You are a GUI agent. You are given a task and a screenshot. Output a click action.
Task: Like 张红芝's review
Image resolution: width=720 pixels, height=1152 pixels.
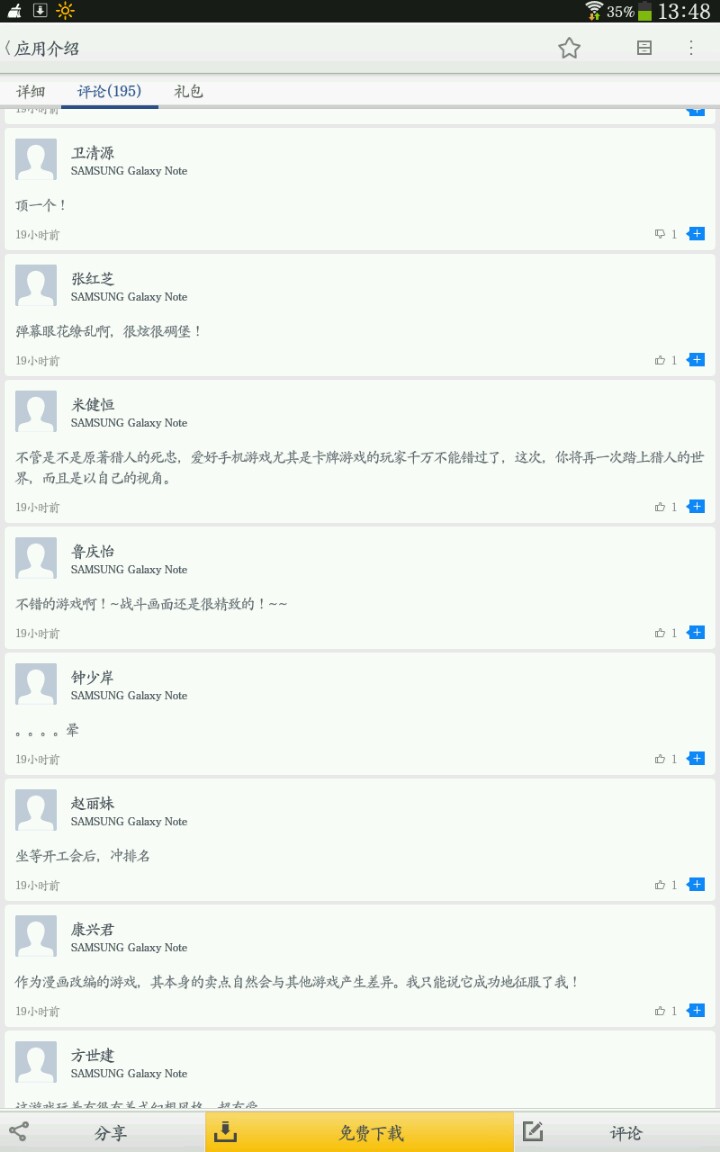click(x=660, y=360)
